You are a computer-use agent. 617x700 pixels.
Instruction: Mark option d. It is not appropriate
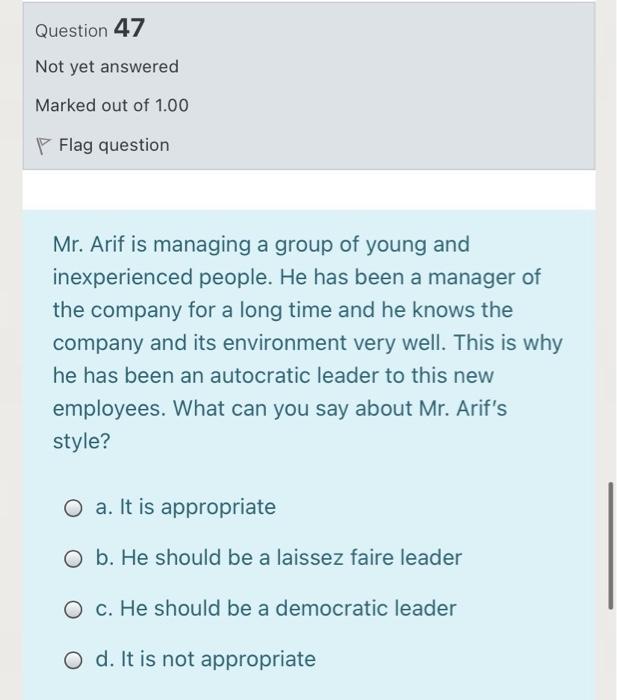[73, 660]
